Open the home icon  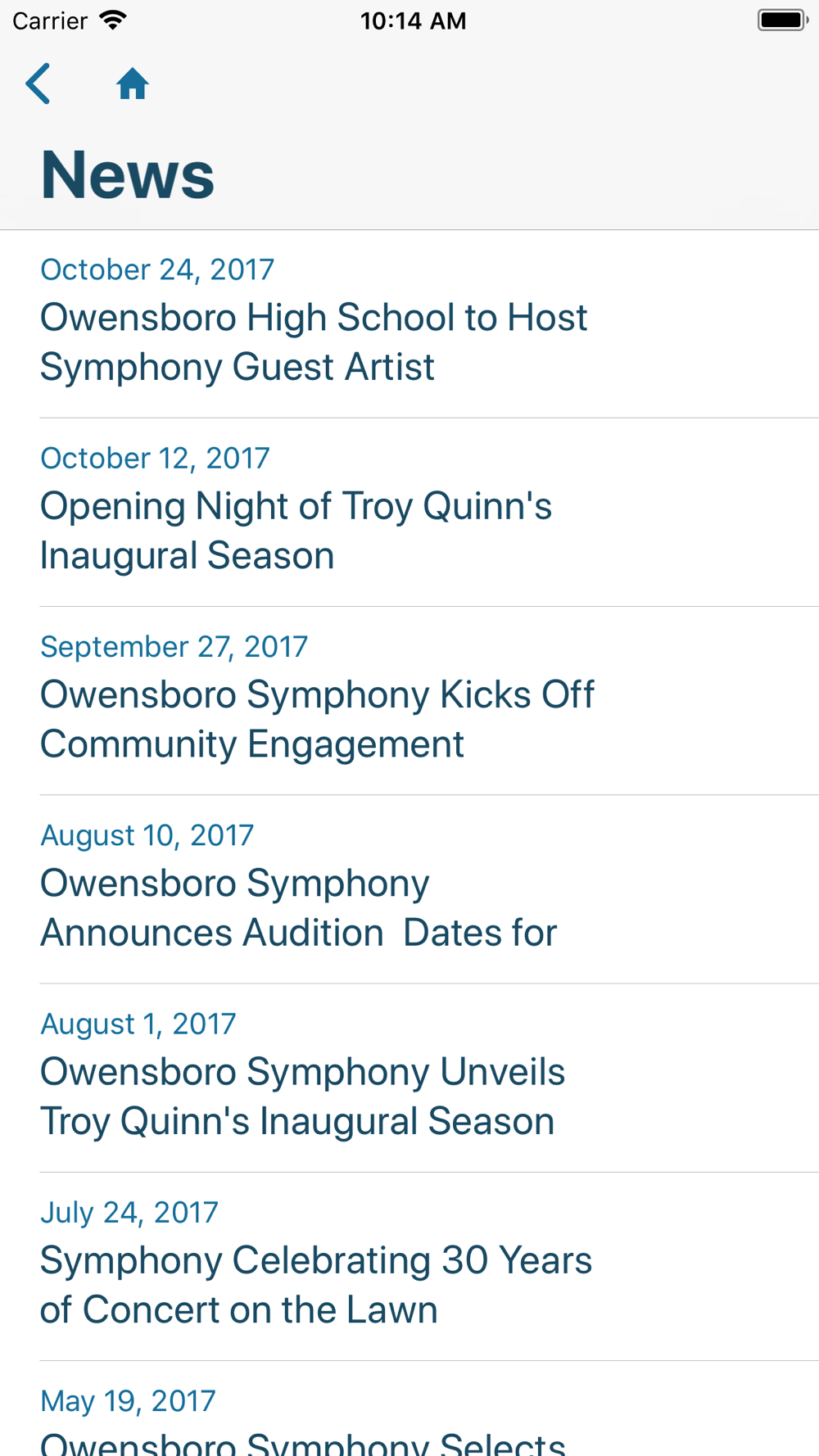(x=132, y=84)
